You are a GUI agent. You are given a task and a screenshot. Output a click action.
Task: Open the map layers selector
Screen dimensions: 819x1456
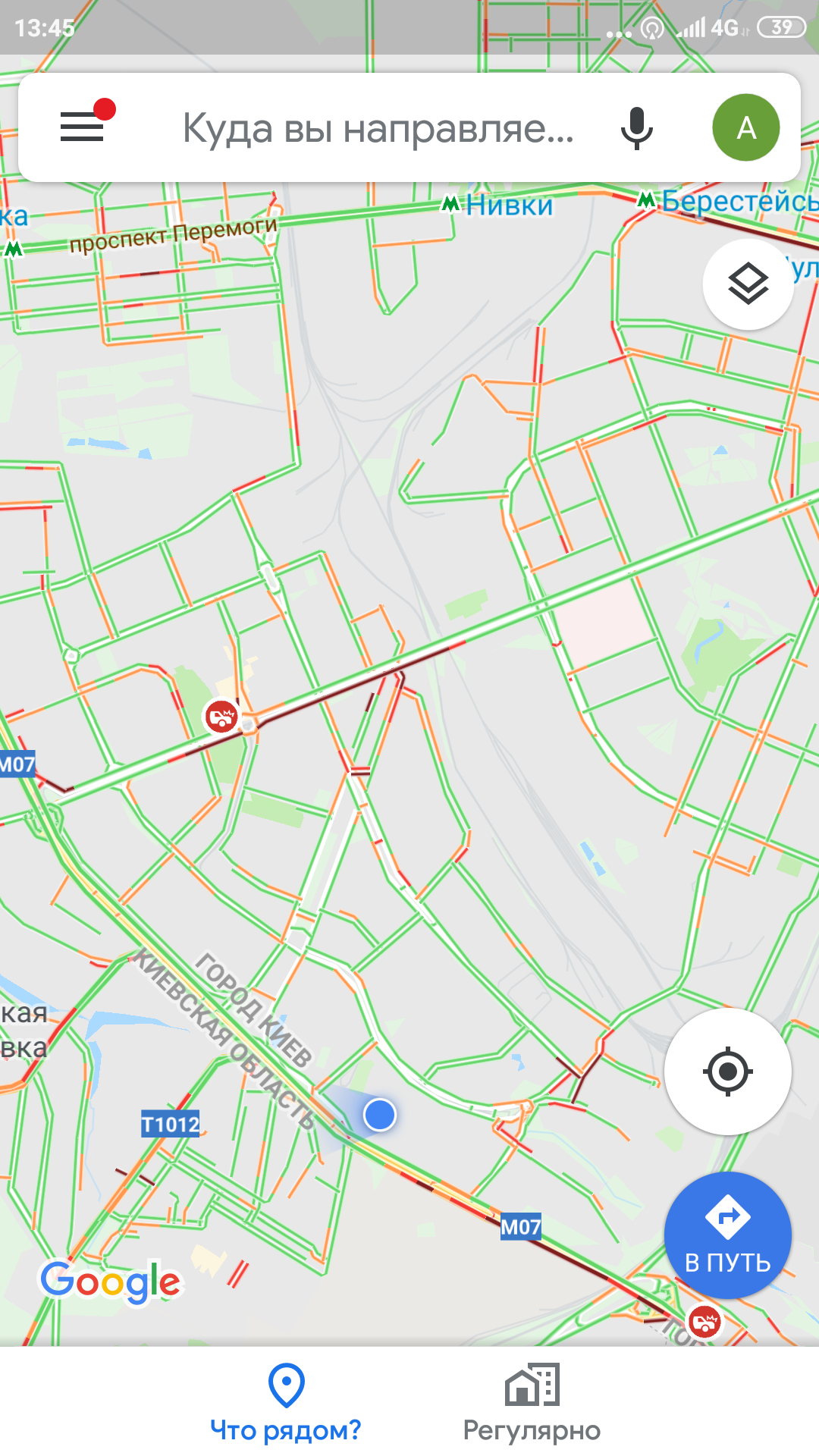pyautogui.click(x=748, y=284)
